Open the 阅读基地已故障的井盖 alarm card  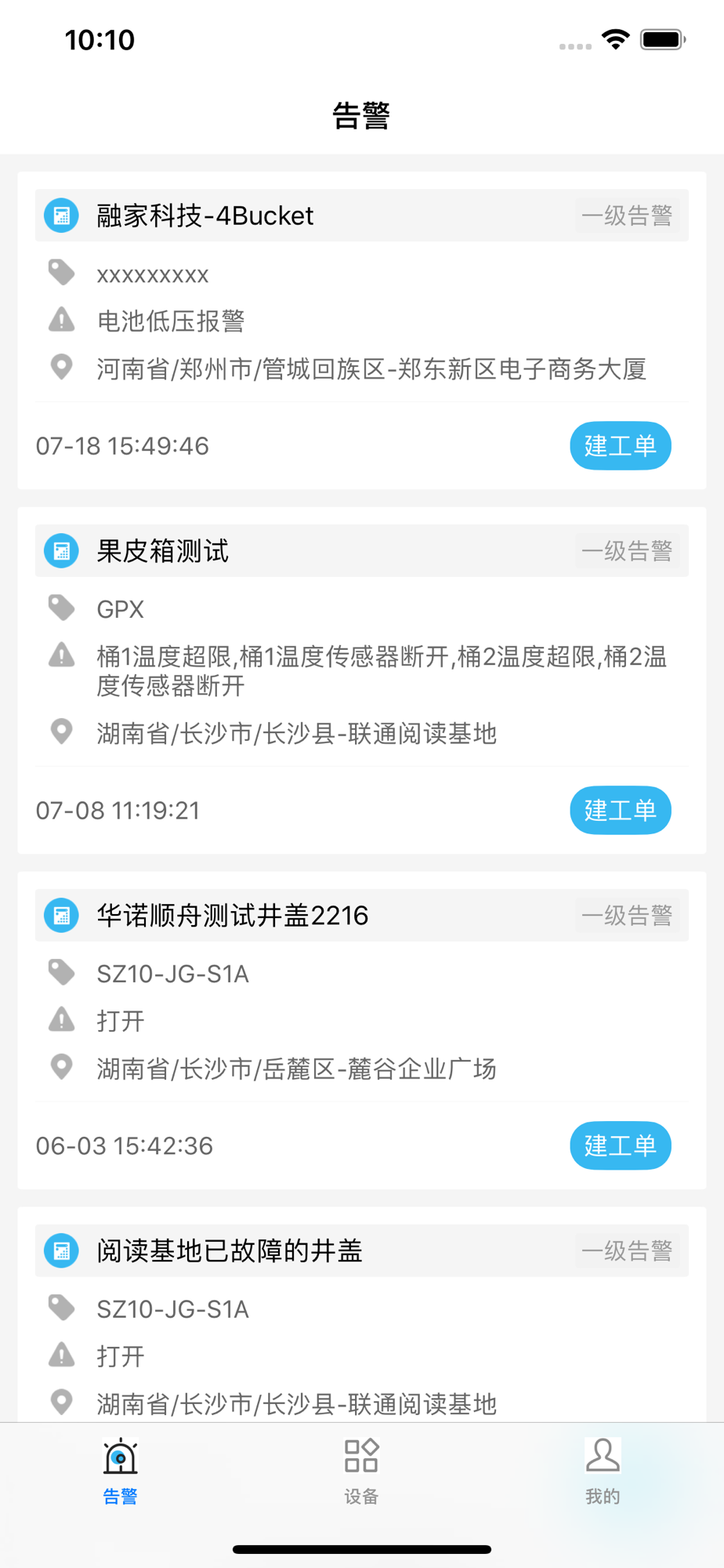[x=362, y=1315]
